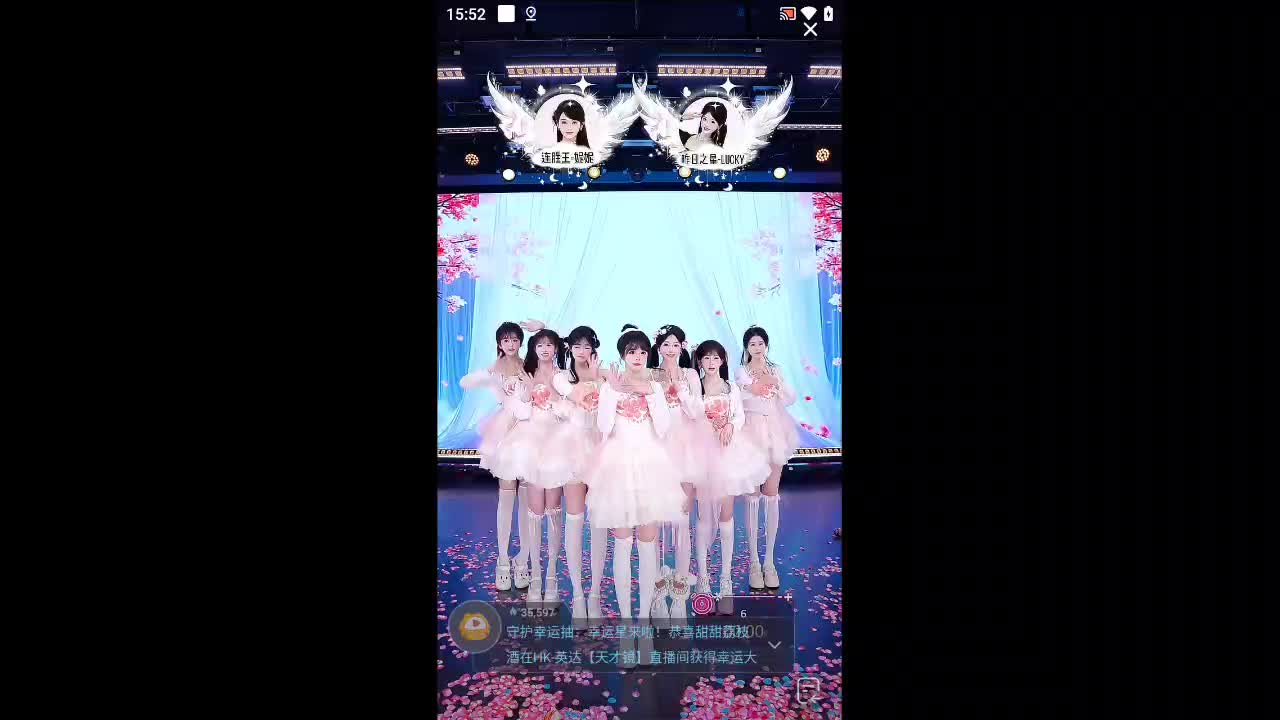Expand the lucky draw announcement banner
Image resolution: width=1280 pixels, height=720 pixels.
click(774, 645)
